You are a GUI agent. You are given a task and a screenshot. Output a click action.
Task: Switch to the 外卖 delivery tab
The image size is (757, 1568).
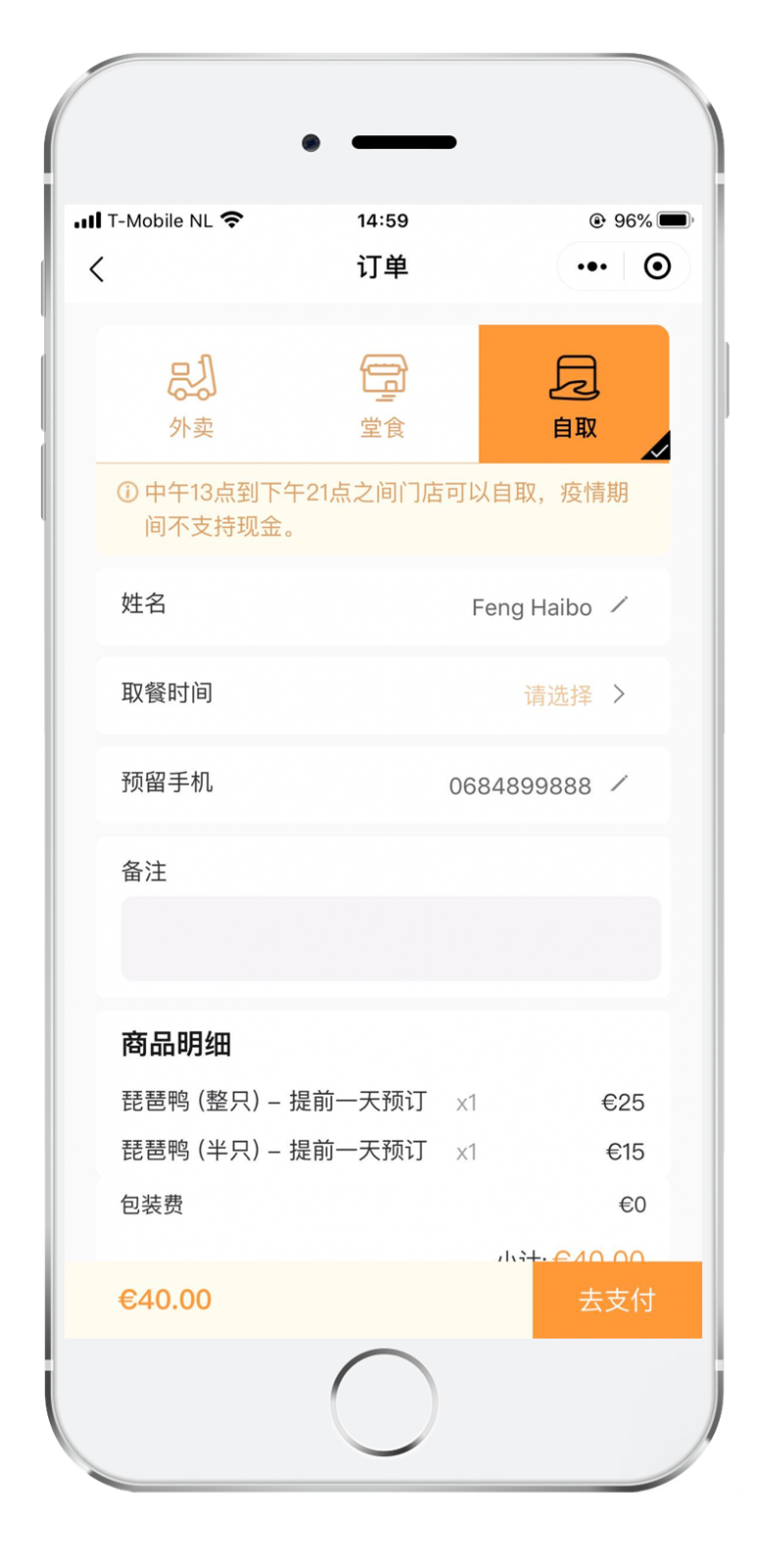(x=191, y=395)
